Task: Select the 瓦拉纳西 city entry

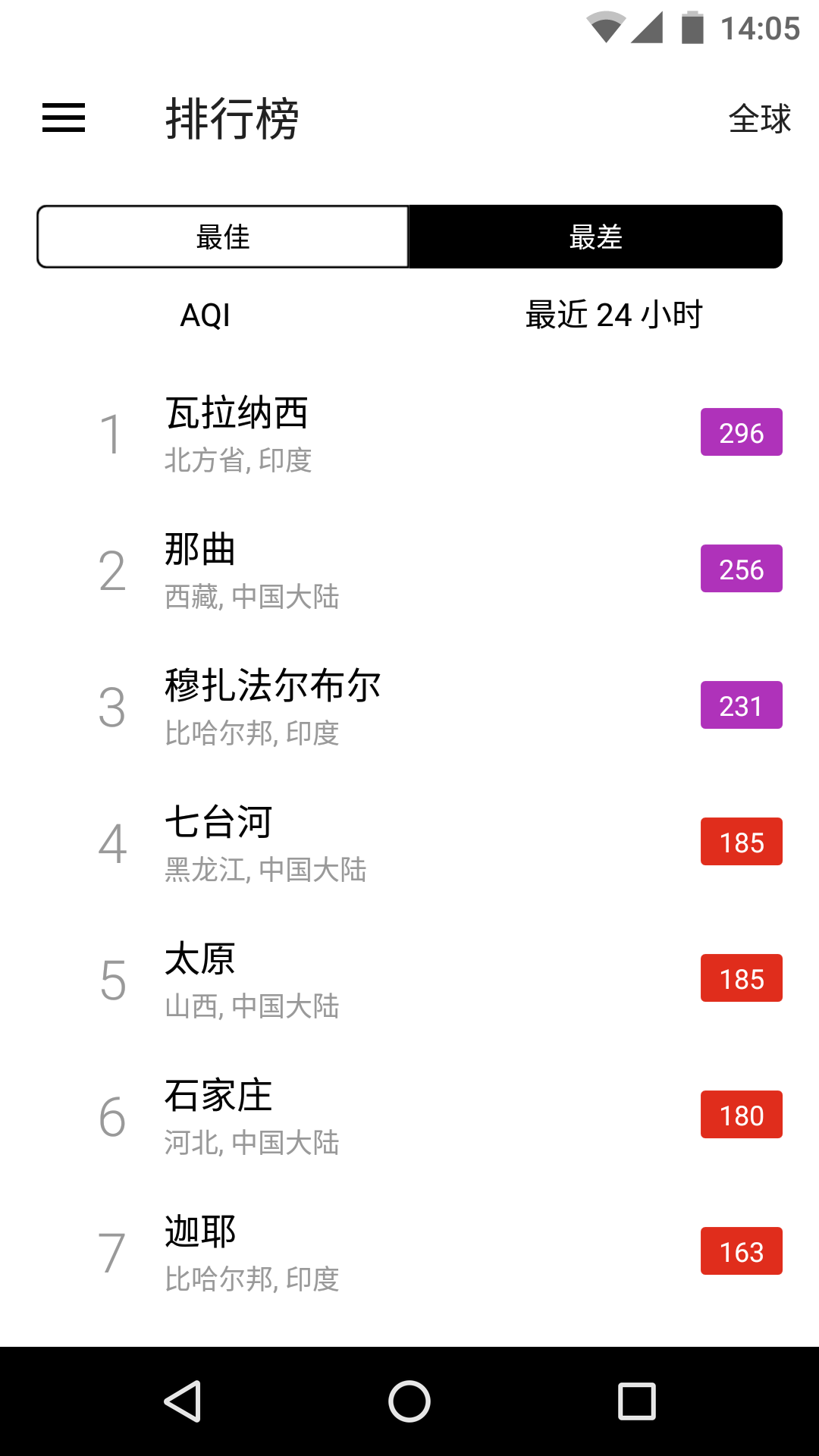Action: point(303,432)
